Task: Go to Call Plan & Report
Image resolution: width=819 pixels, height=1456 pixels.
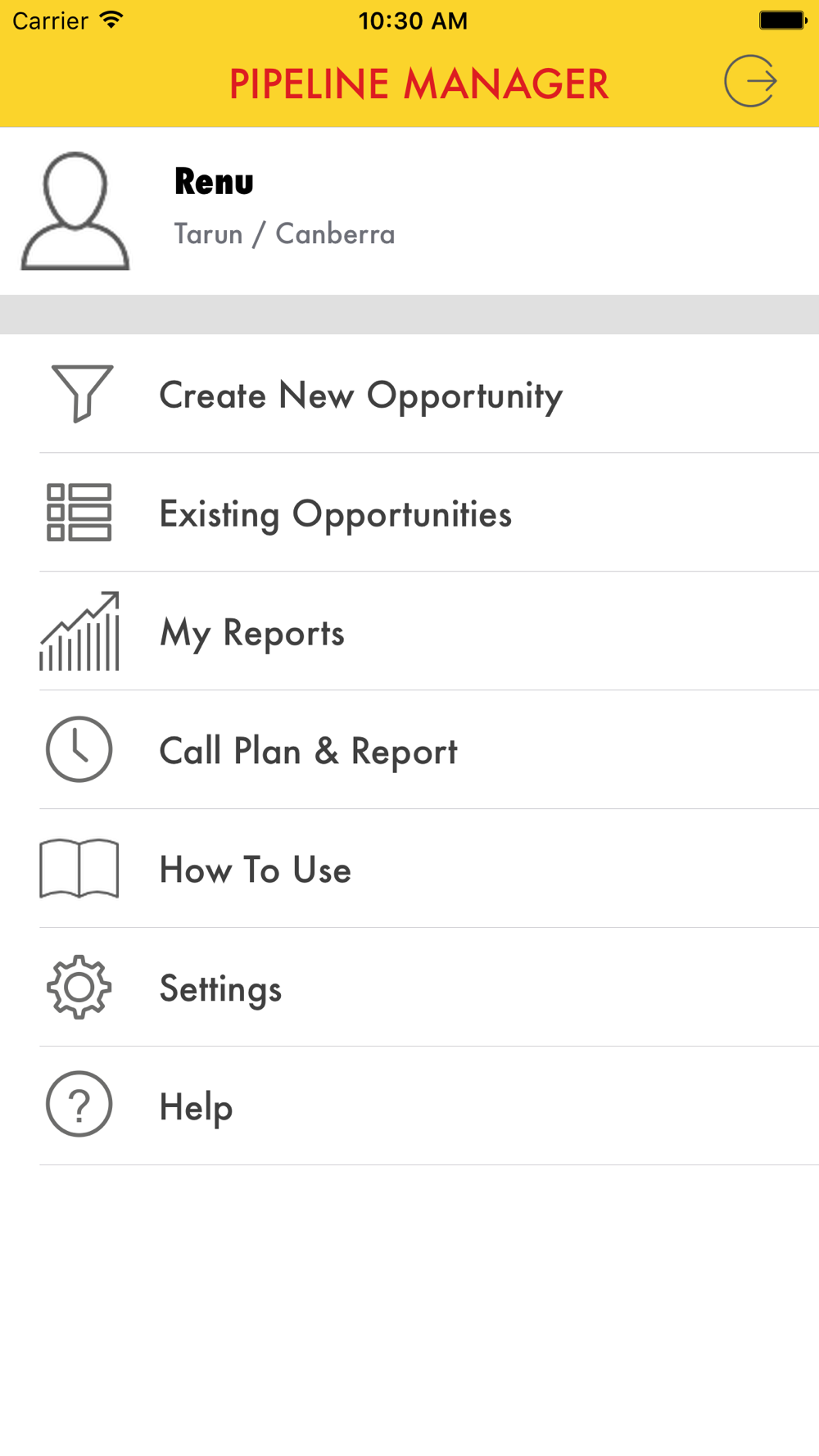Action: [409, 750]
